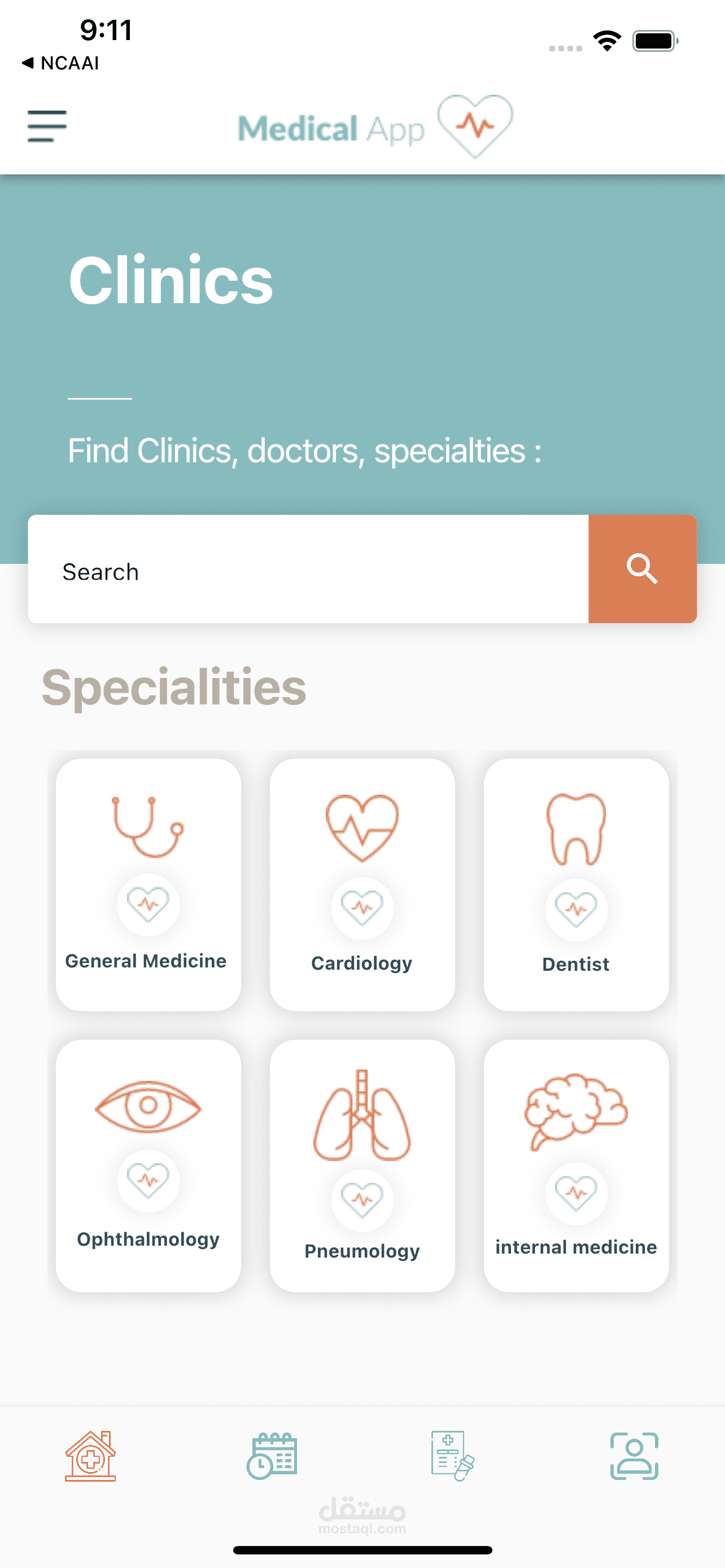Select the Cardiology speciality card
This screenshot has height=1568, width=725.
tap(362, 884)
